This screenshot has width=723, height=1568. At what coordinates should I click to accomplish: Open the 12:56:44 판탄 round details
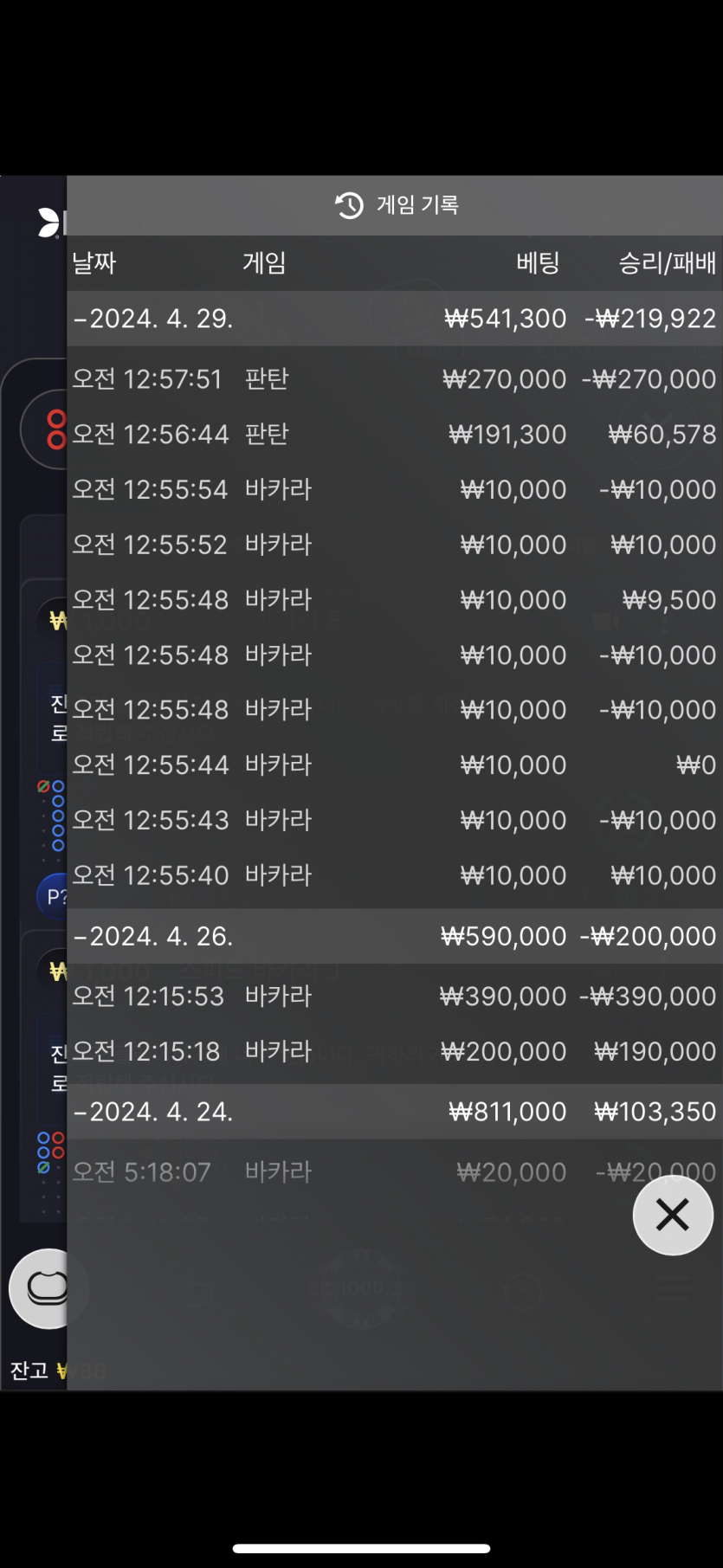click(x=394, y=435)
